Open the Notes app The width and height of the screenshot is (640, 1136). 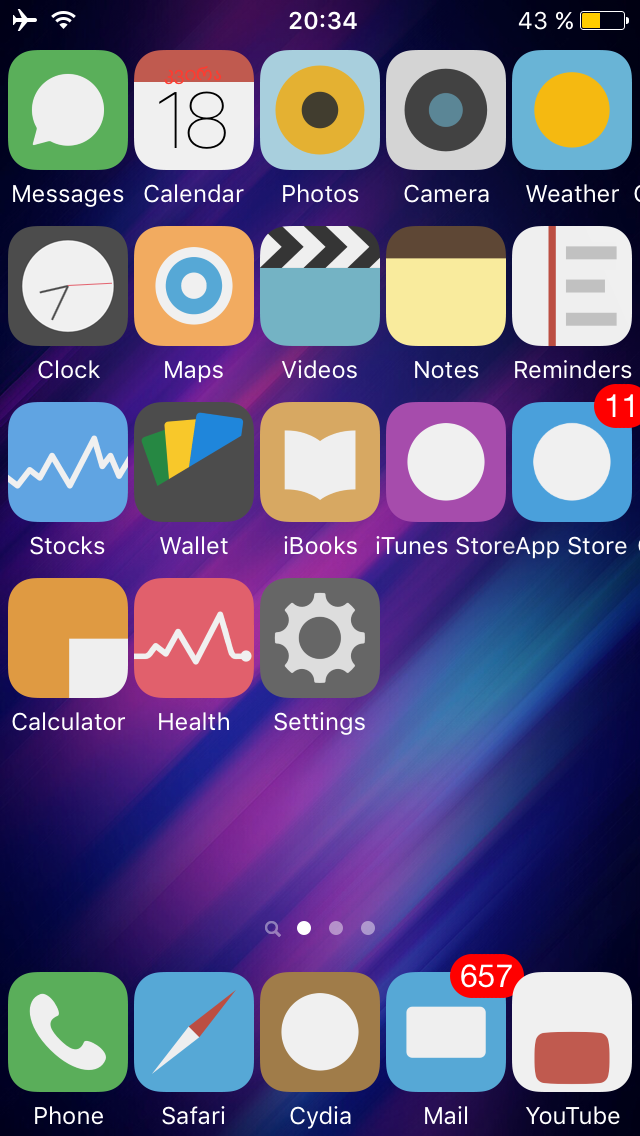[446, 286]
